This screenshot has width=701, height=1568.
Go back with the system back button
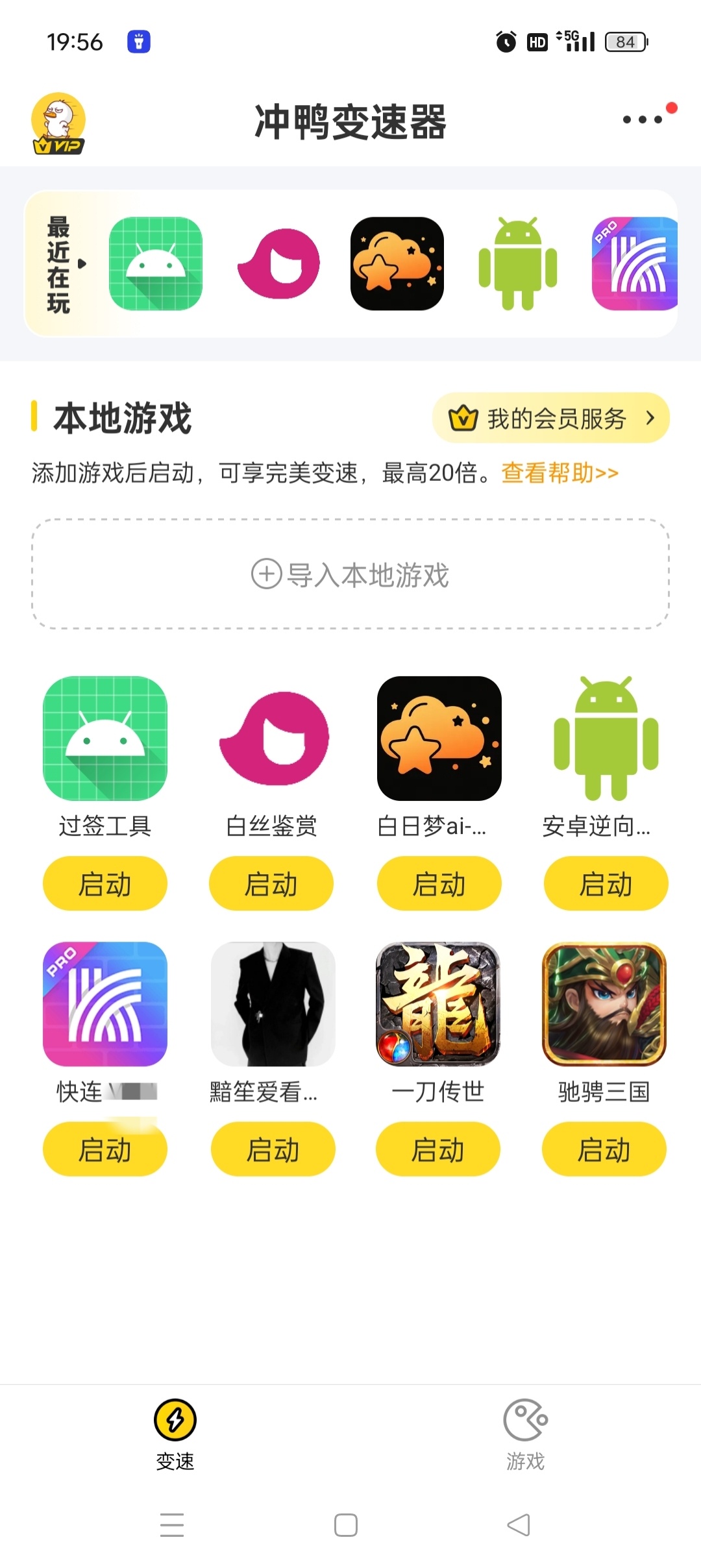tap(519, 1525)
